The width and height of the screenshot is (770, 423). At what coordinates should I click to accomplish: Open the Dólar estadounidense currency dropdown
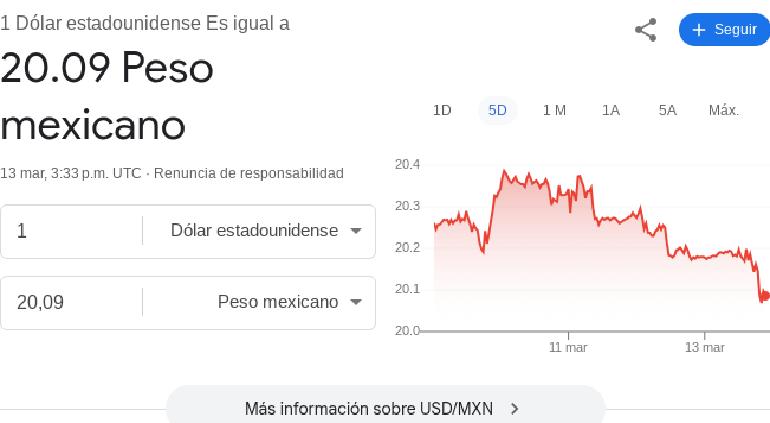(x=265, y=231)
